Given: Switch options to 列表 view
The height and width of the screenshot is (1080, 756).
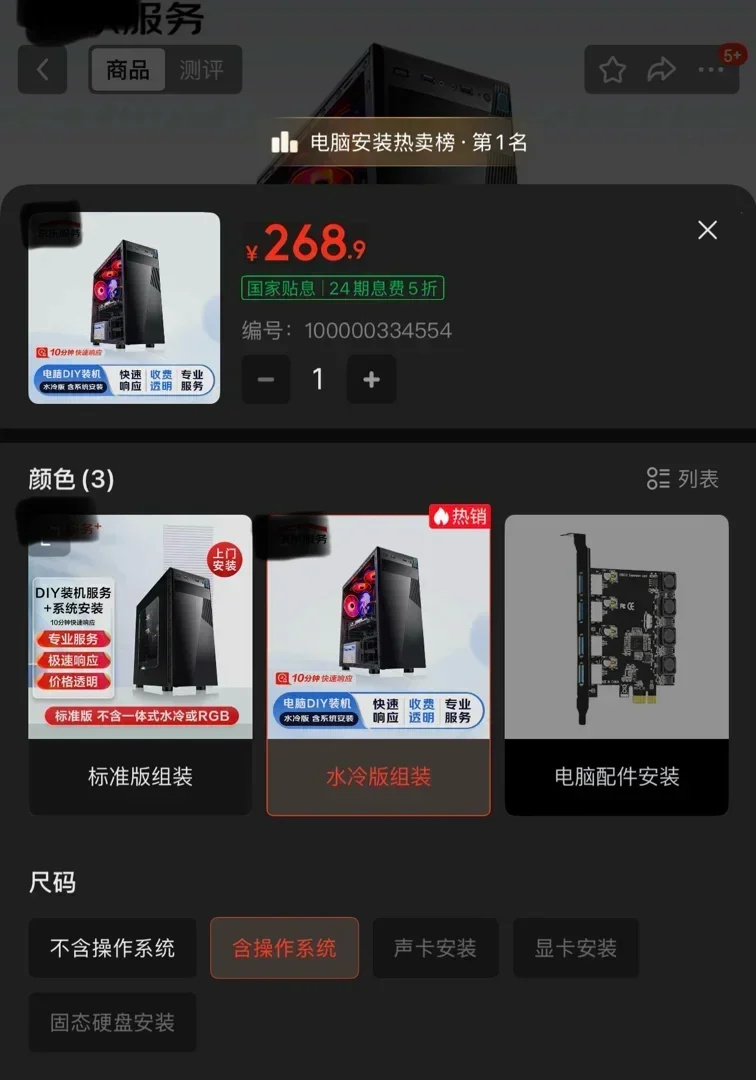Looking at the screenshot, I should (x=683, y=479).
